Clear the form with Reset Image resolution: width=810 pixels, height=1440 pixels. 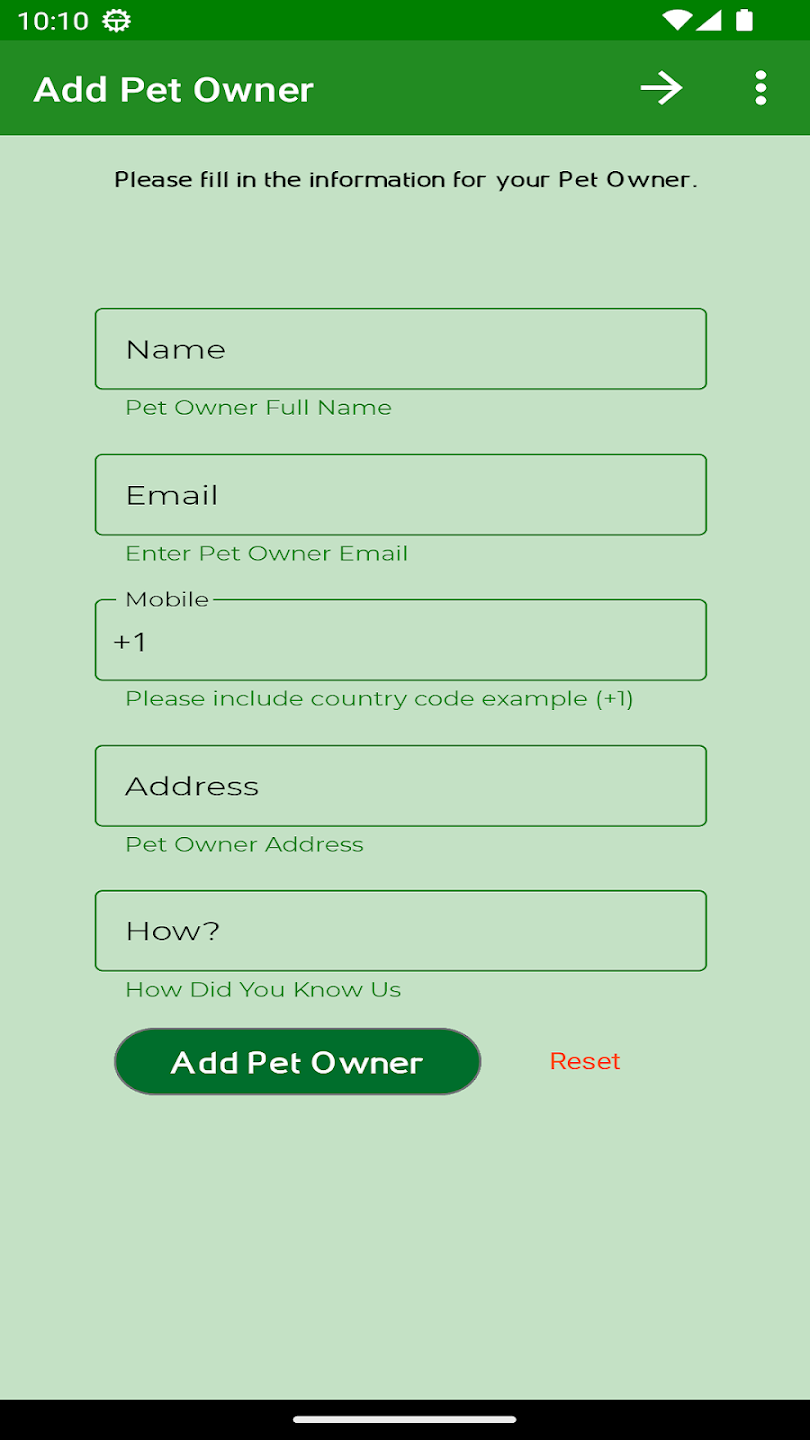(585, 1061)
